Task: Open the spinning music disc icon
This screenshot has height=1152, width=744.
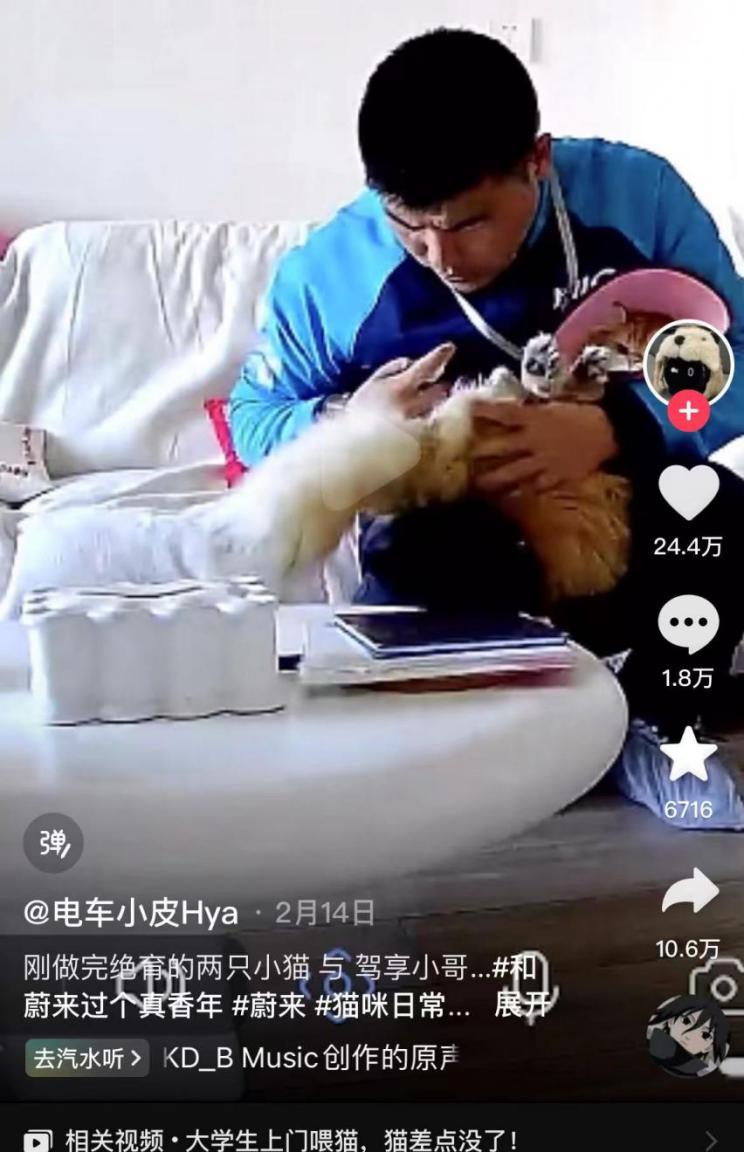Action: (x=688, y=1036)
